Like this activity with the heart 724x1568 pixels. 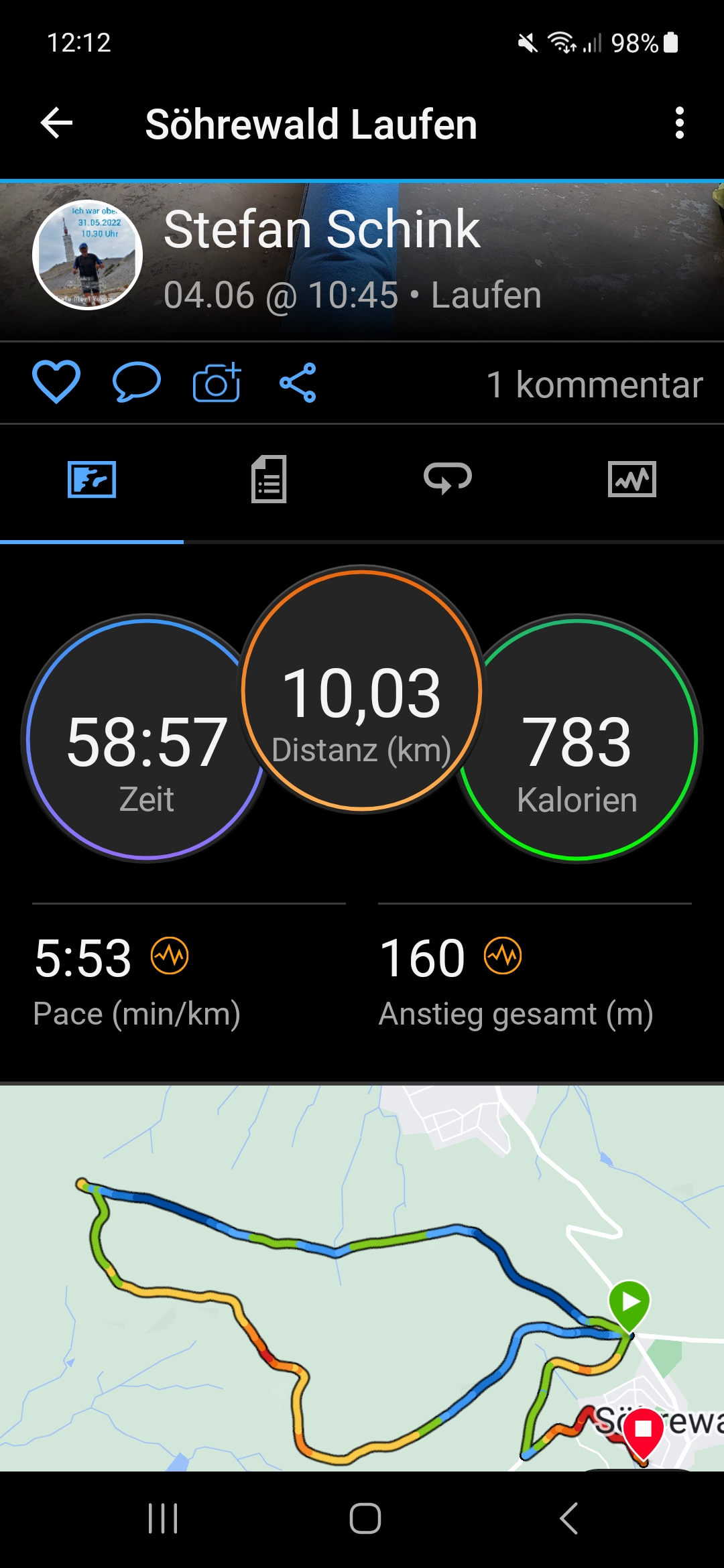[x=56, y=382]
